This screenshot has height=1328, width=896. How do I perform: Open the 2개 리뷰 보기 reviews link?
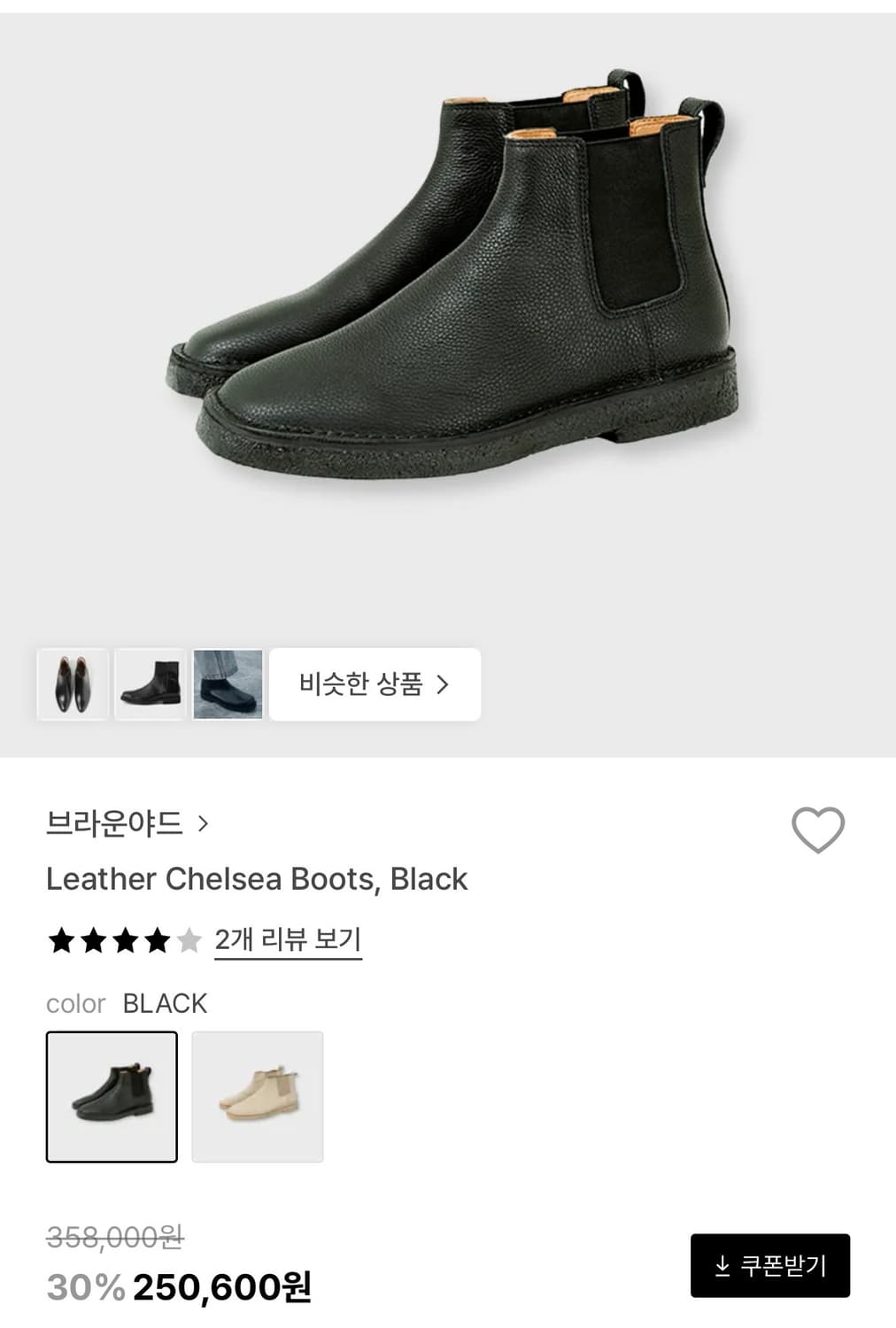click(x=287, y=941)
